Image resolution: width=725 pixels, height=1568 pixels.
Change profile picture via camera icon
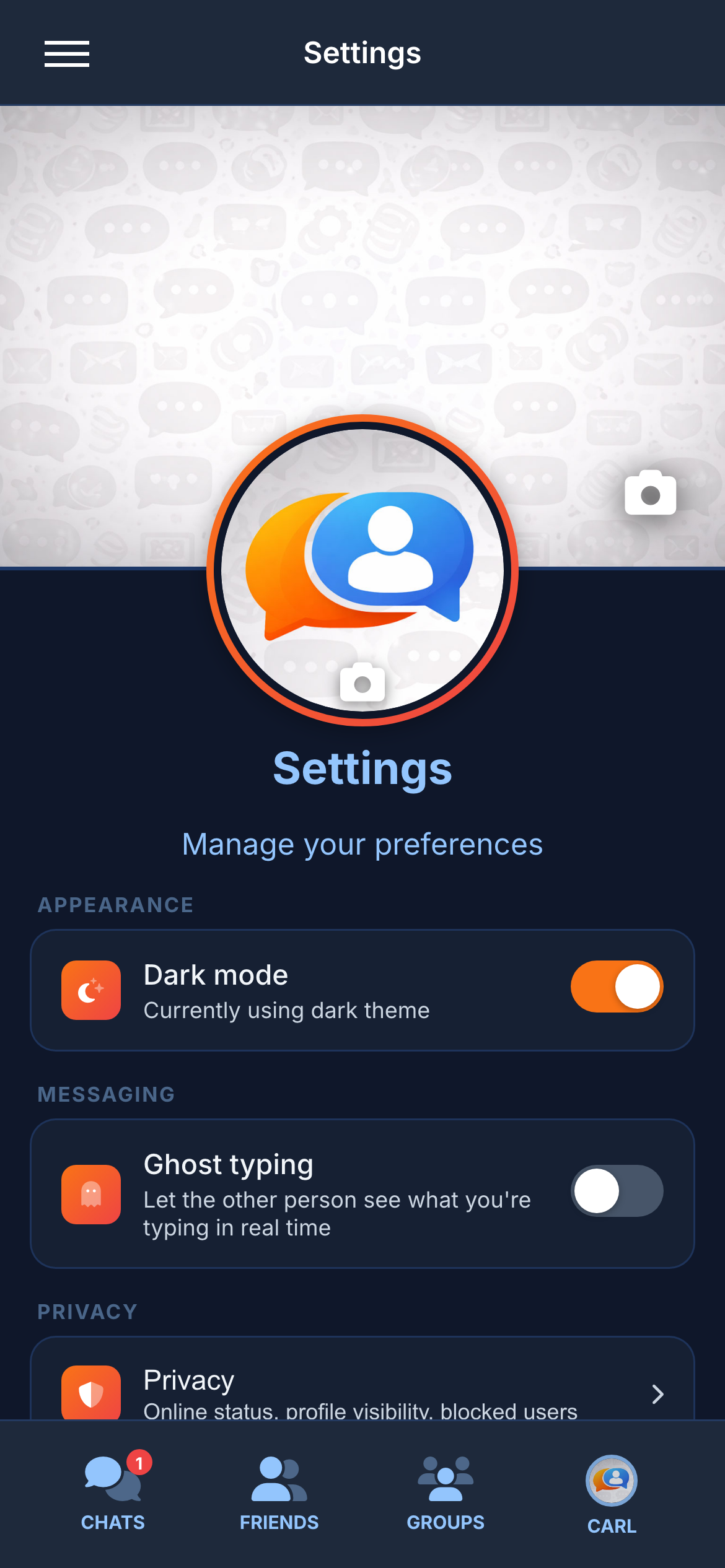tap(362, 683)
